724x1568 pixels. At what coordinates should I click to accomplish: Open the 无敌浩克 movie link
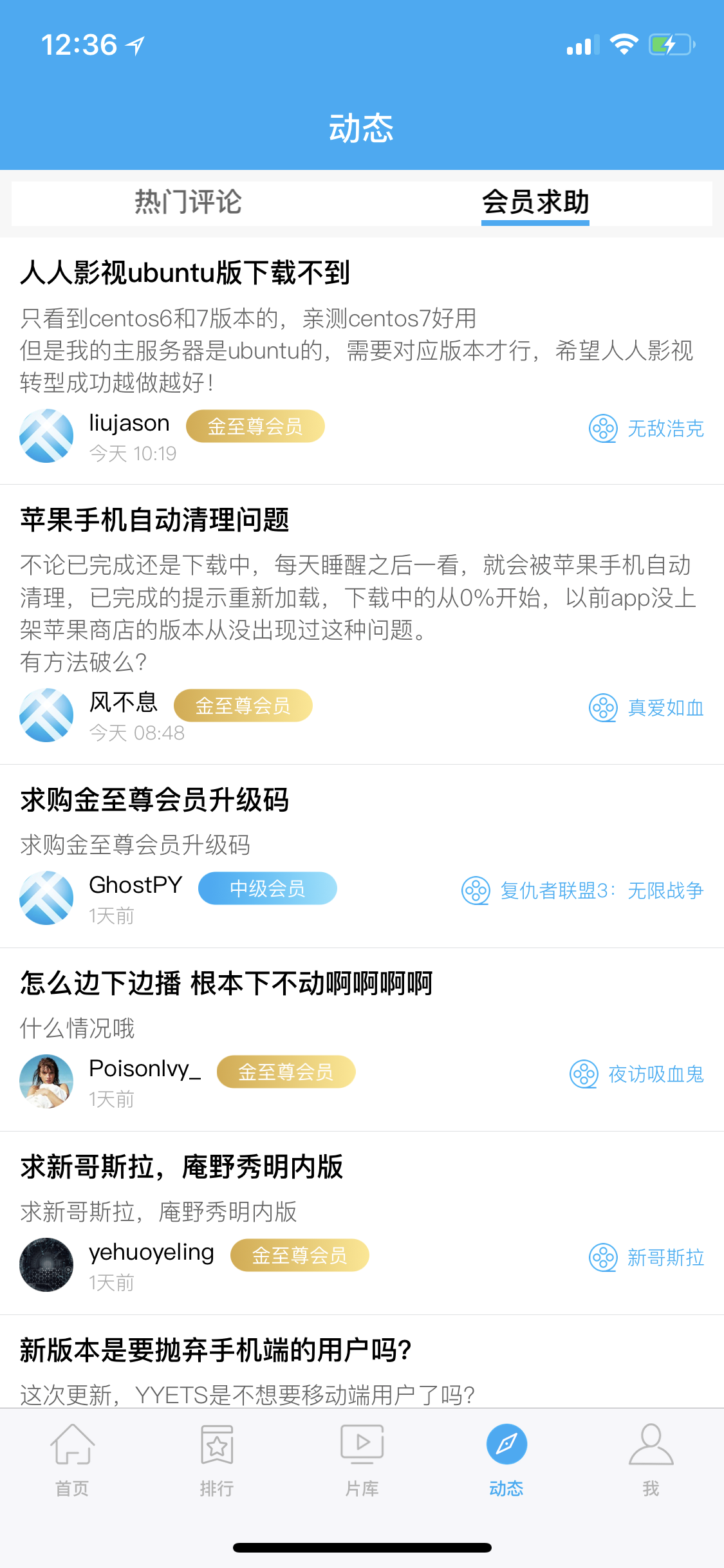(647, 429)
